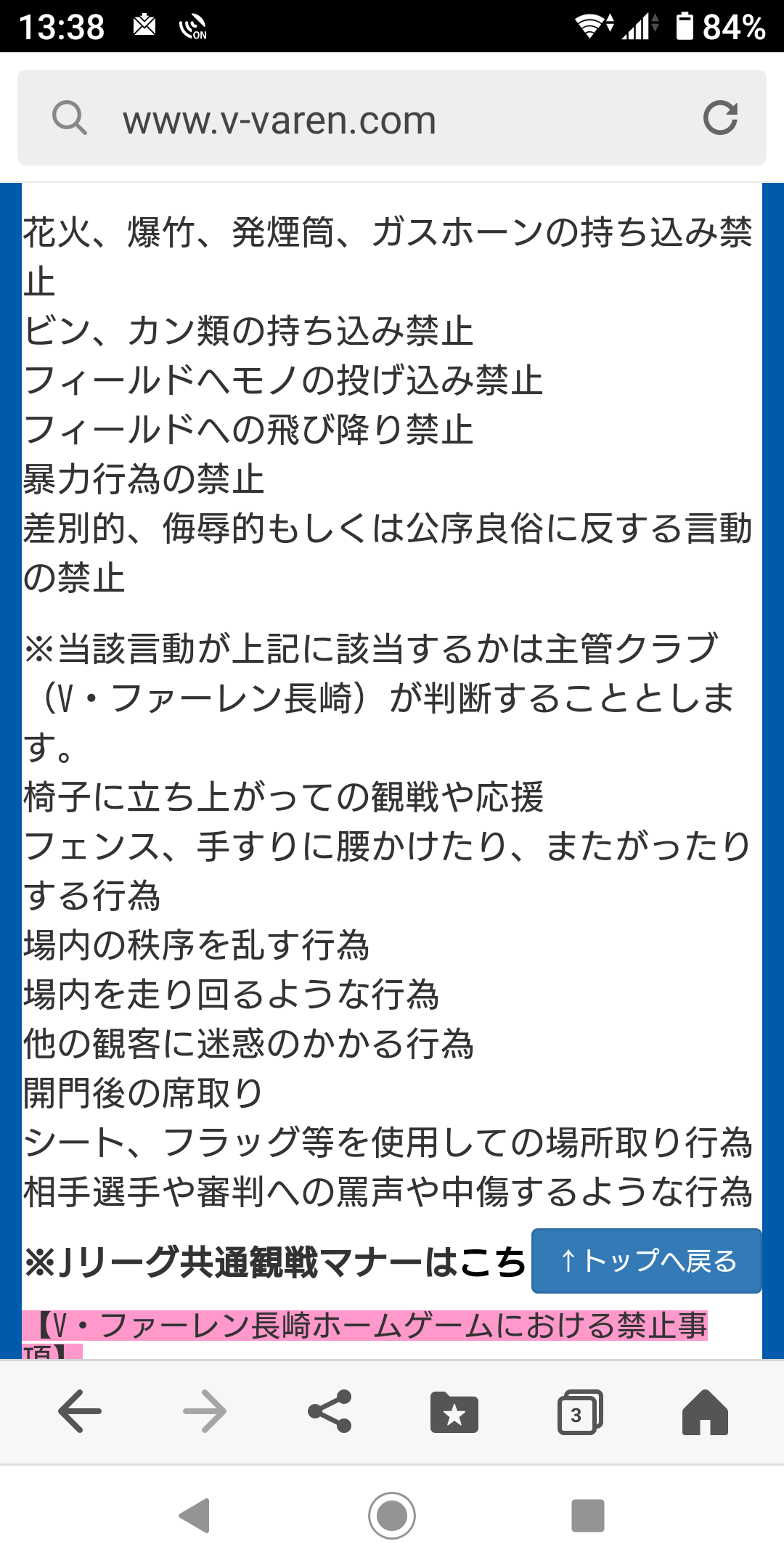Image resolution: width=784 pixels, height=1568 pixels.
Task: Tap the トップへ戻る button
Action: coord(646,1261)
